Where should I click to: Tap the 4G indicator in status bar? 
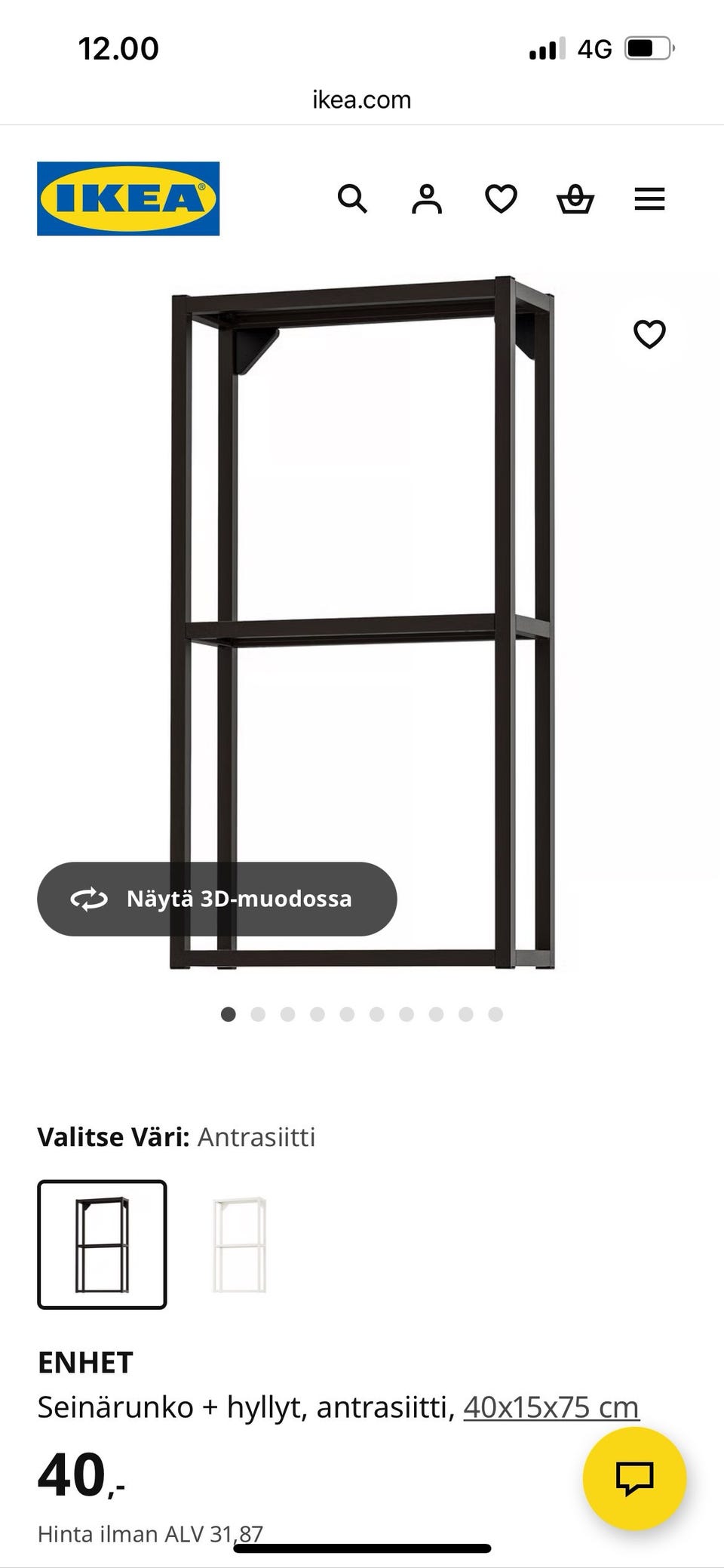[x=595, y=48]
